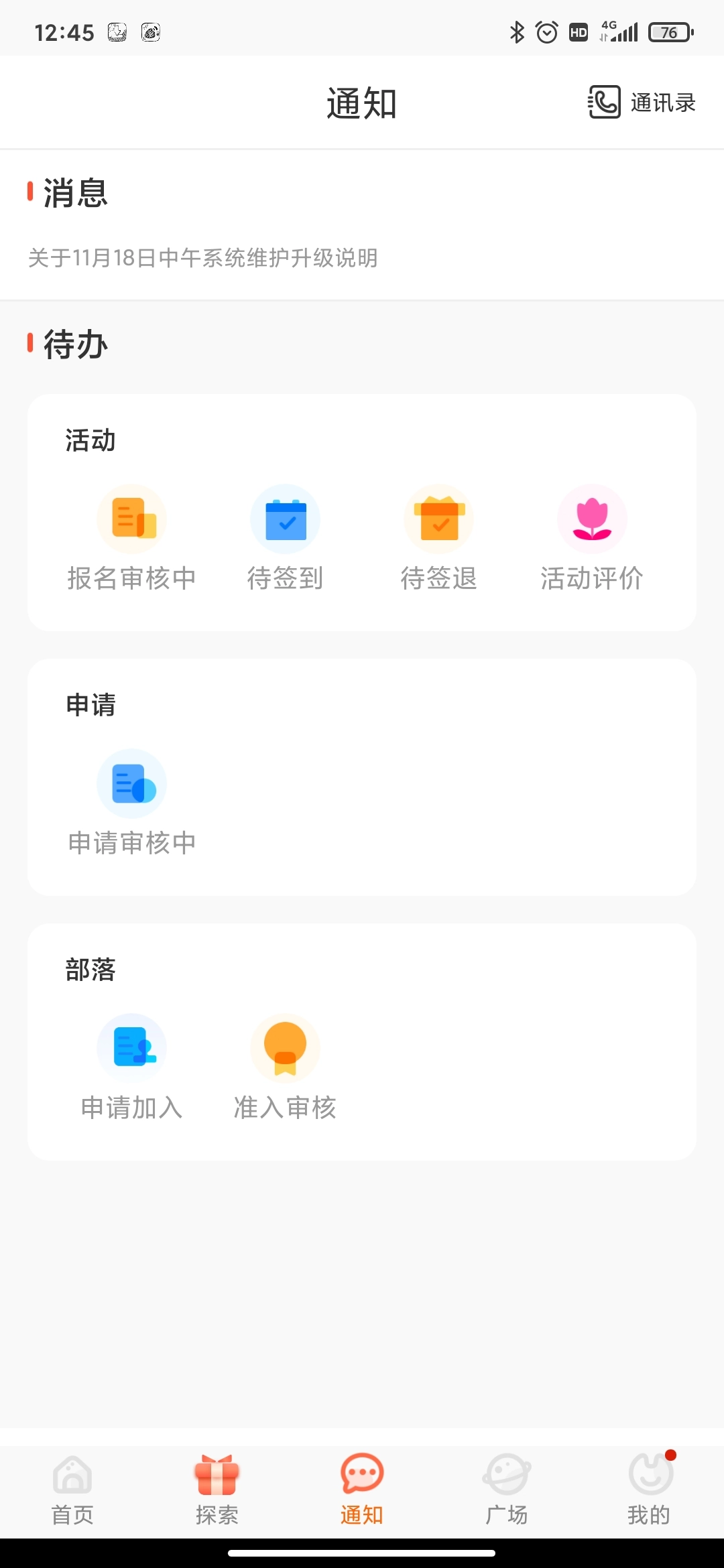
Task: Open the 待签退 check-out gift icon
Action: click(438, 519)
